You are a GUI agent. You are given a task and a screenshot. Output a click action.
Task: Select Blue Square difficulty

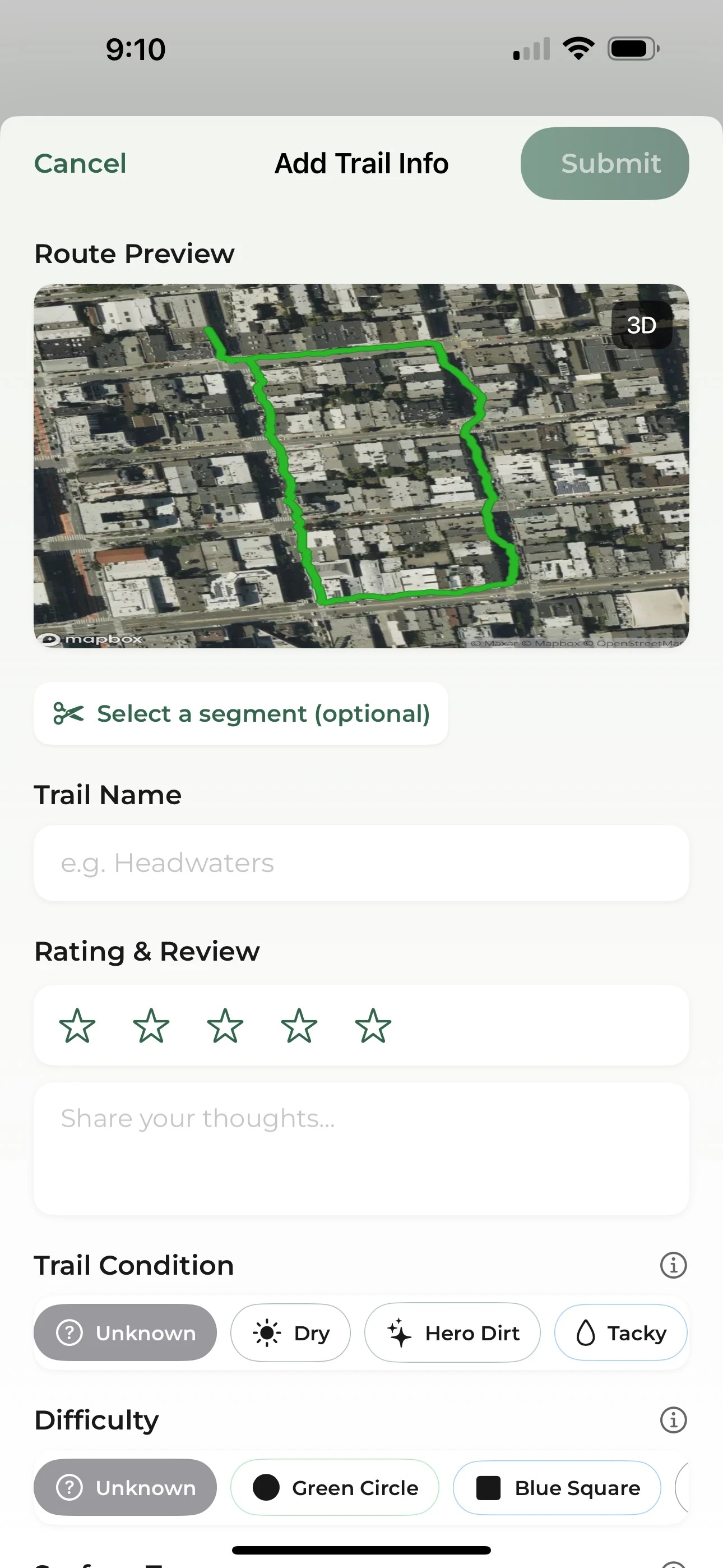pos(557,1487)
